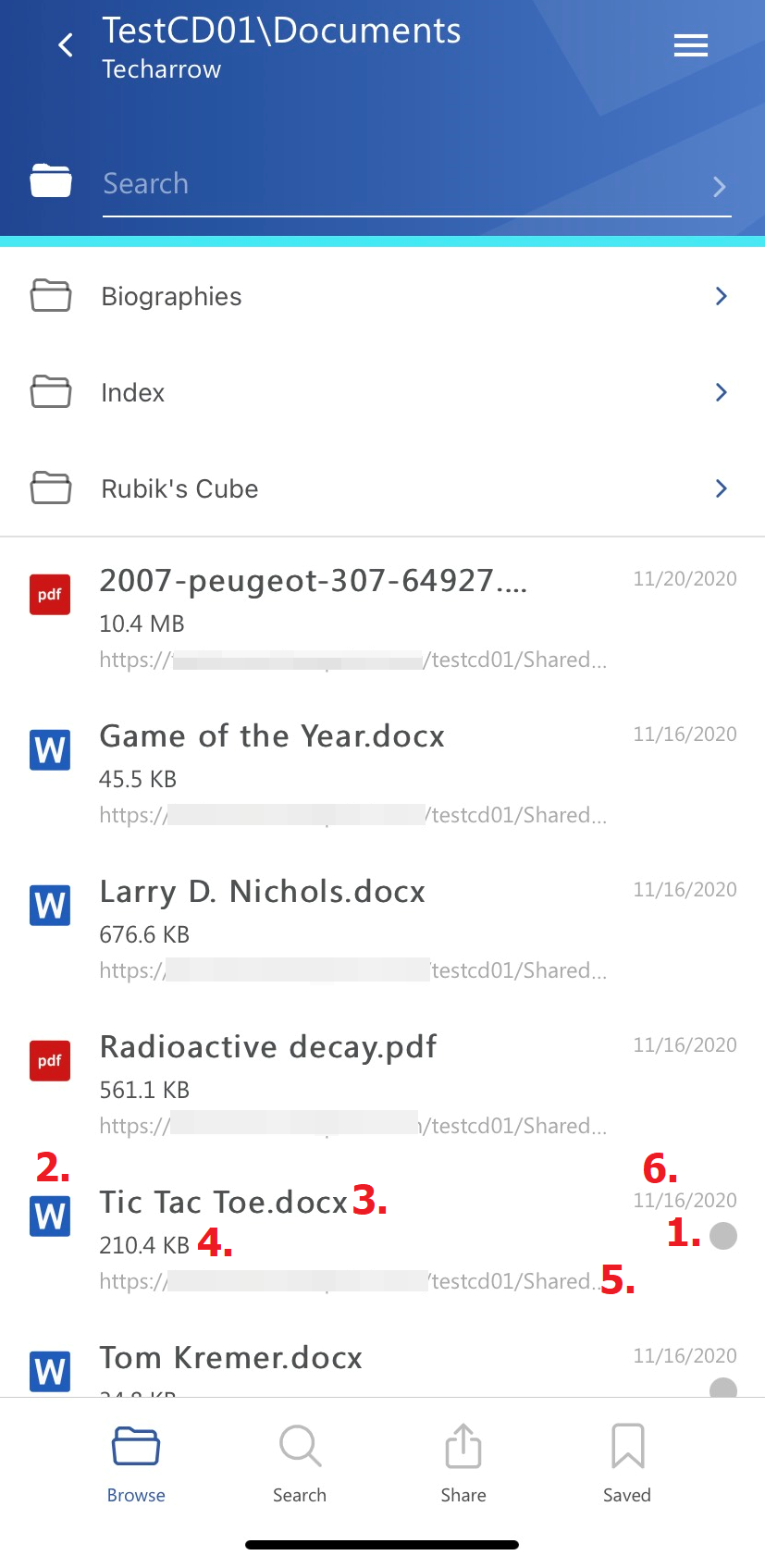Go back from TestCD01\Documents
765x1568 pixels.
[66, 45]
